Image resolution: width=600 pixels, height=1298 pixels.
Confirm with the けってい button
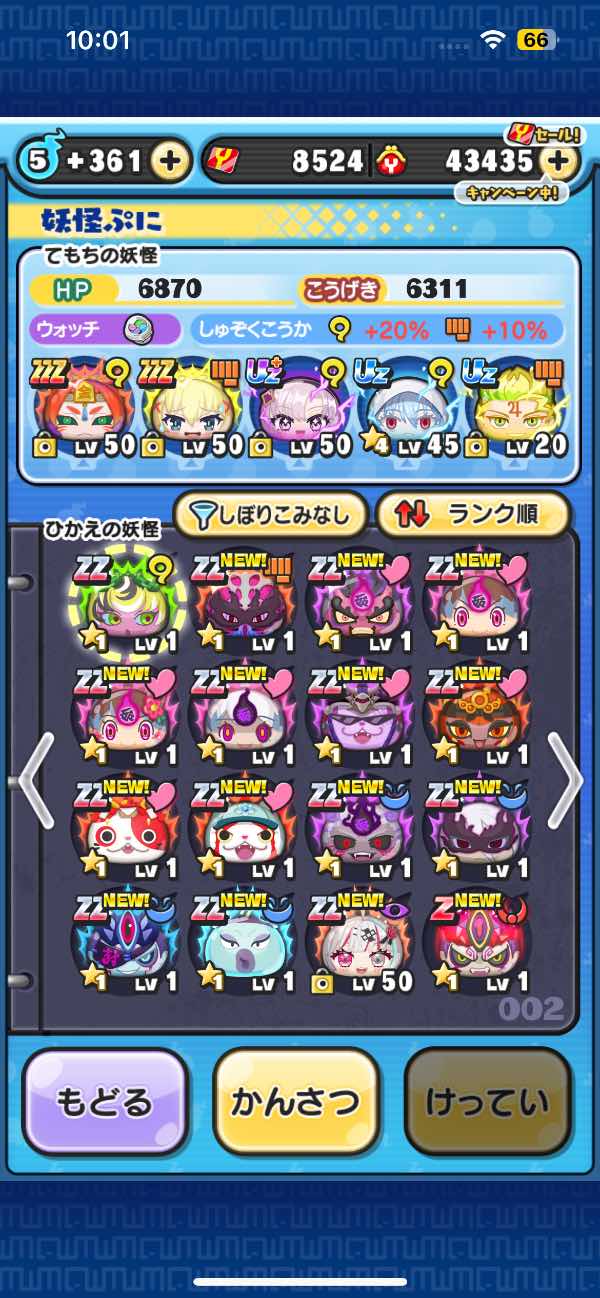(x=487, y=1103)
